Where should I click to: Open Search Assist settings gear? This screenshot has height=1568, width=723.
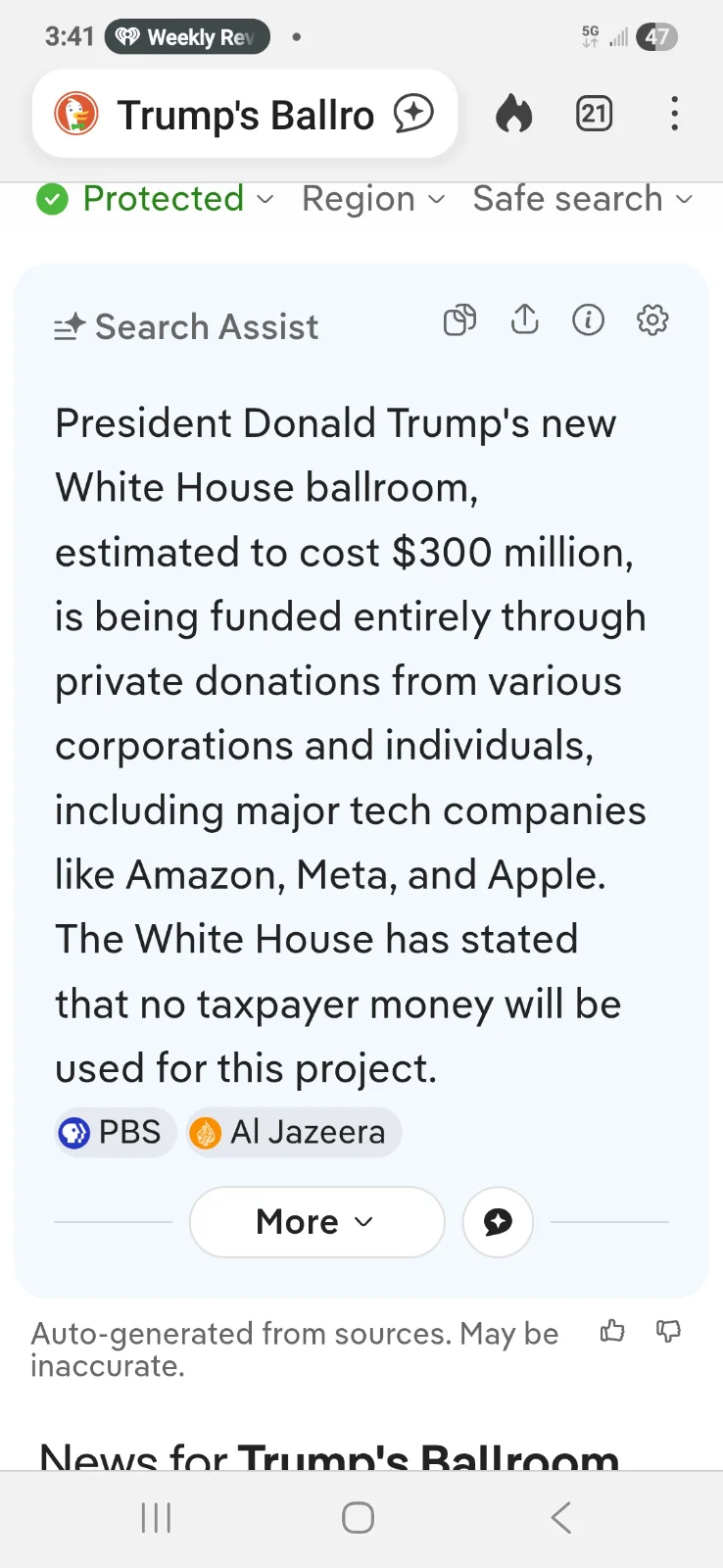tap(651, 319)
